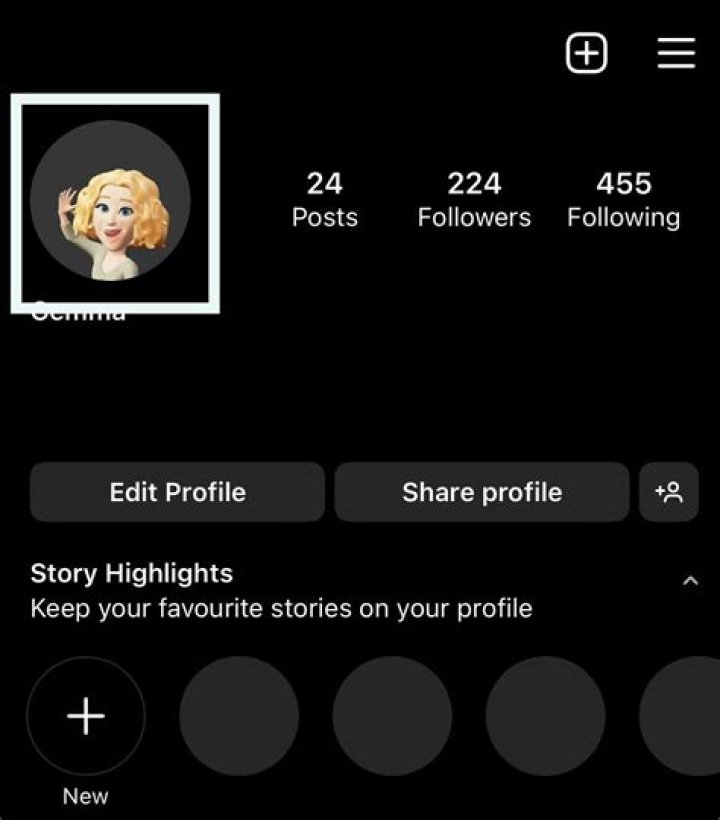Open the 455 Following list
The width and height of the screenshot is (720, 820).
point(623,199)
